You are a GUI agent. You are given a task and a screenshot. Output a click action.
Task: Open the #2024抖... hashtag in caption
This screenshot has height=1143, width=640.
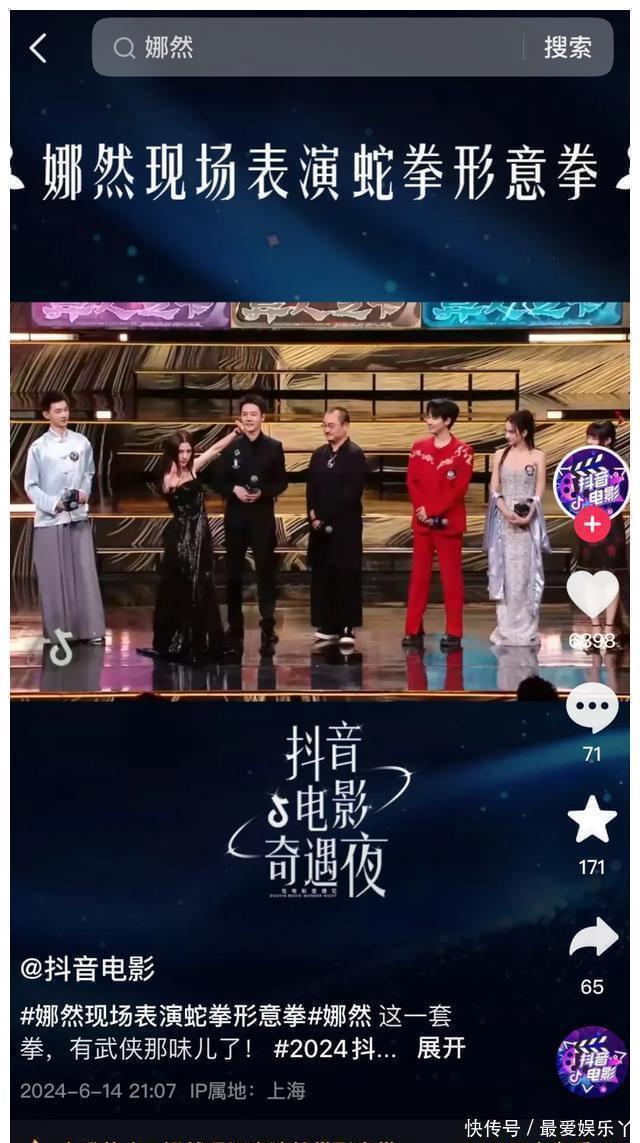[x=335, y=1048]
